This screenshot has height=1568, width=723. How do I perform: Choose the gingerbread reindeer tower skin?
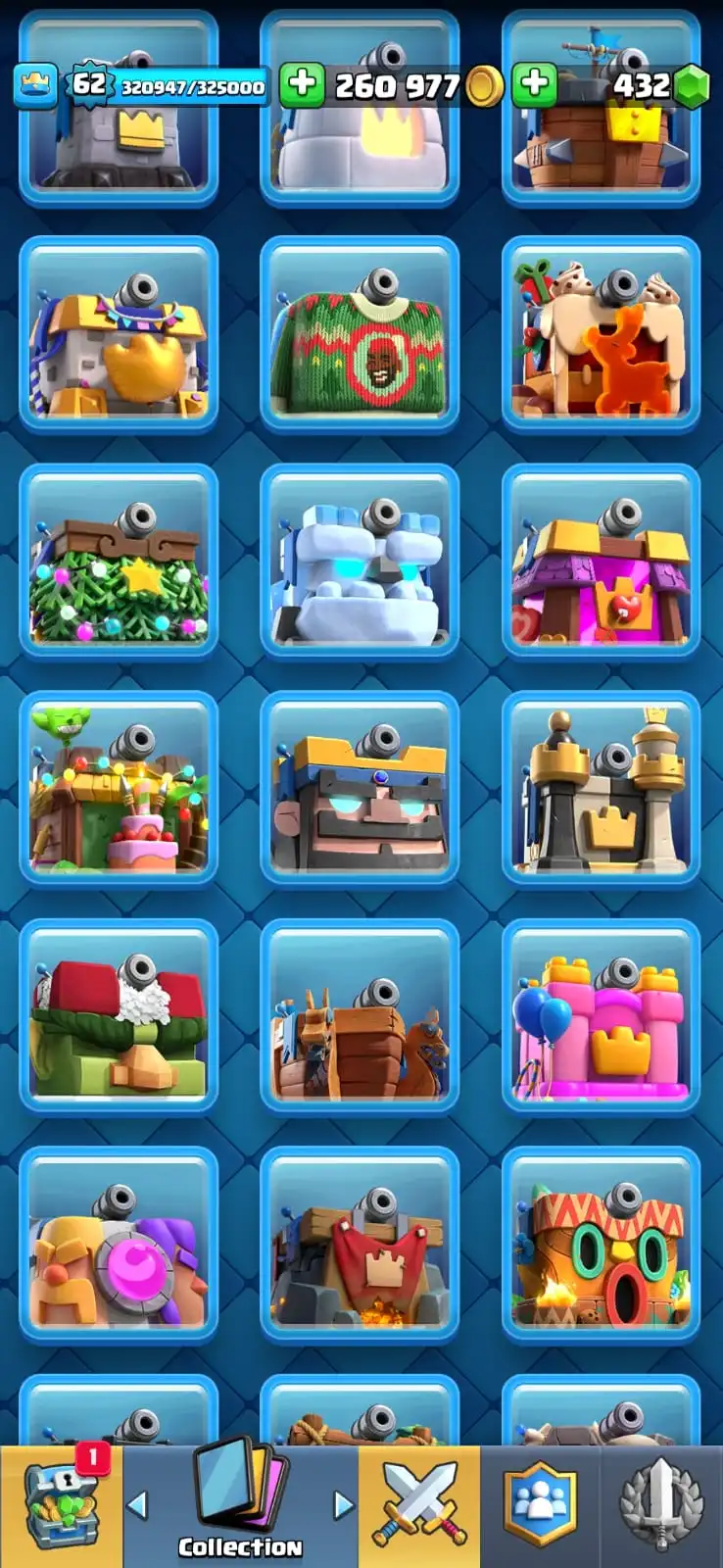click(601, 333)
